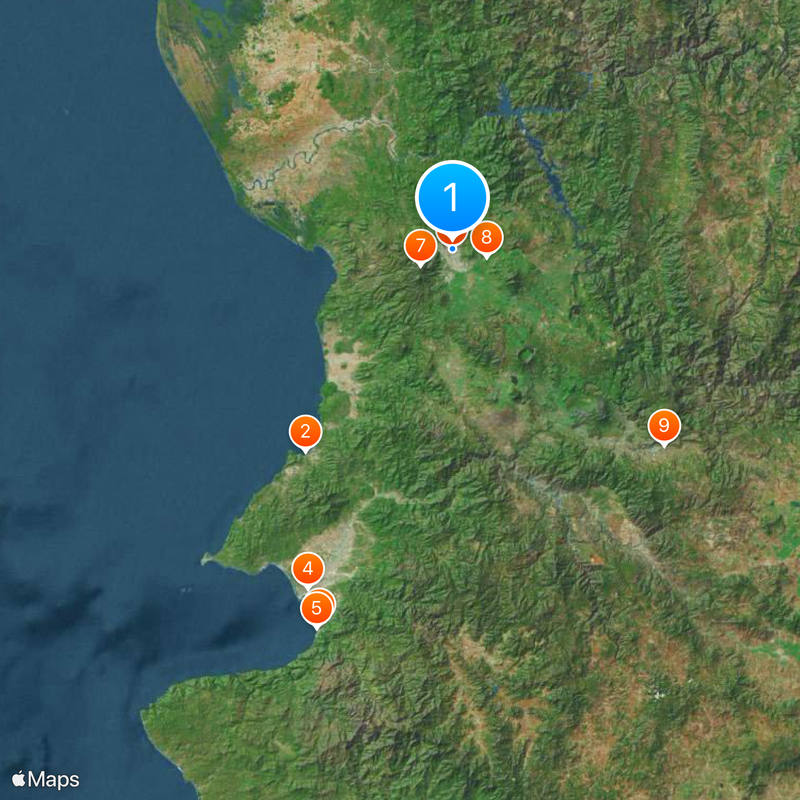The image size is (800, 800).
Task: Tap map pin number 5
Action: click(317, 606)
